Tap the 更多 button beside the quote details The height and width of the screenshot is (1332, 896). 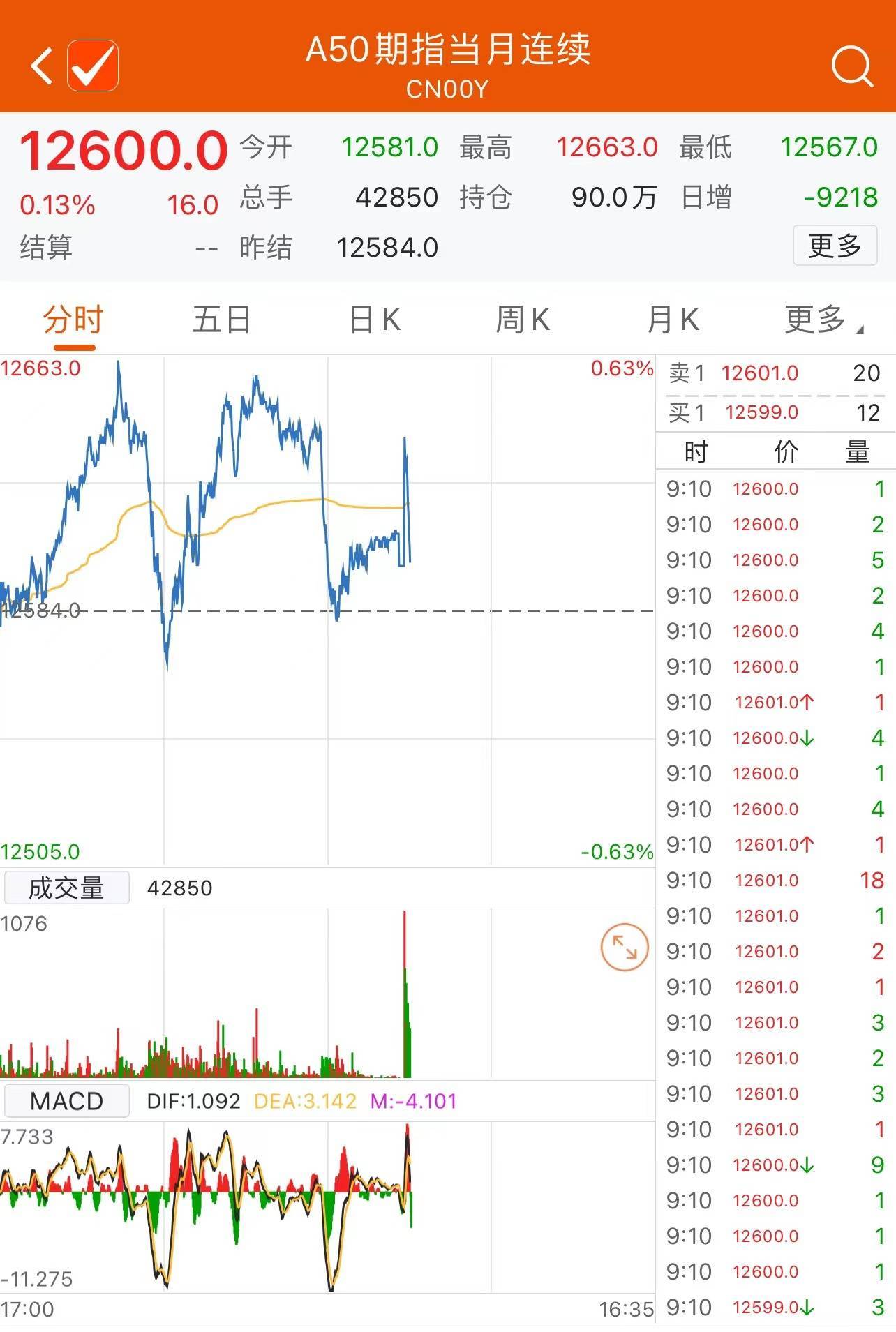click(835, 246)
